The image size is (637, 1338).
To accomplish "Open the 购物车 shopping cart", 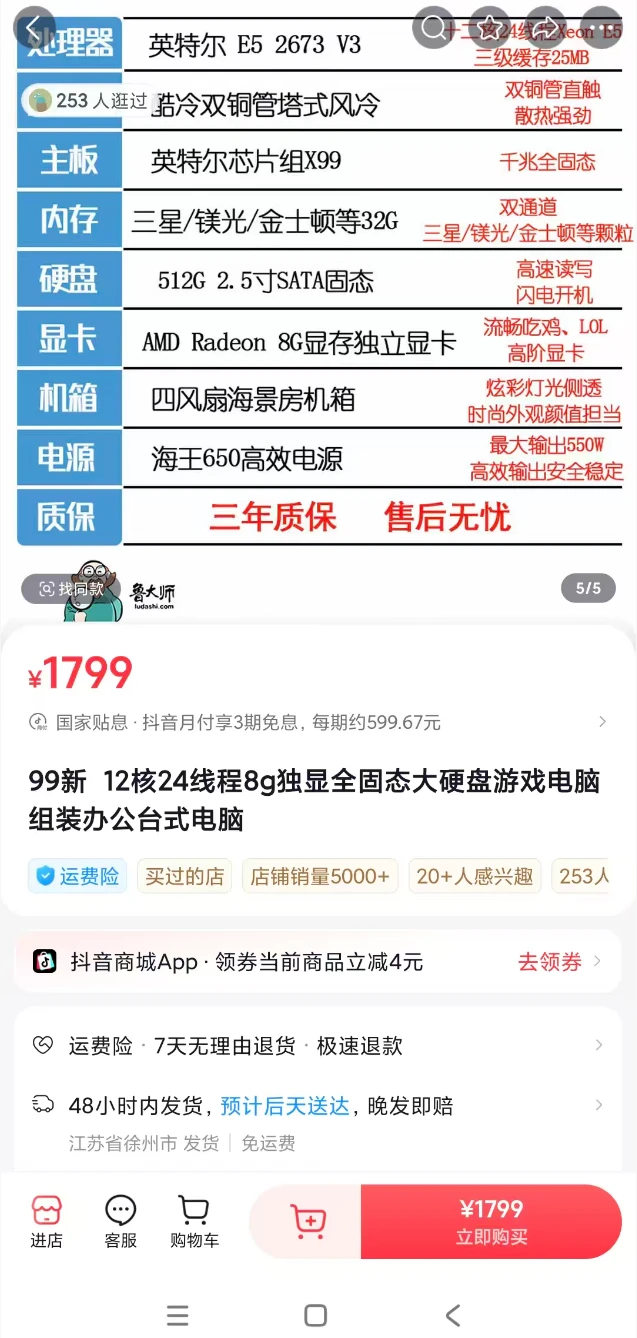I will tap(194, 1221).
